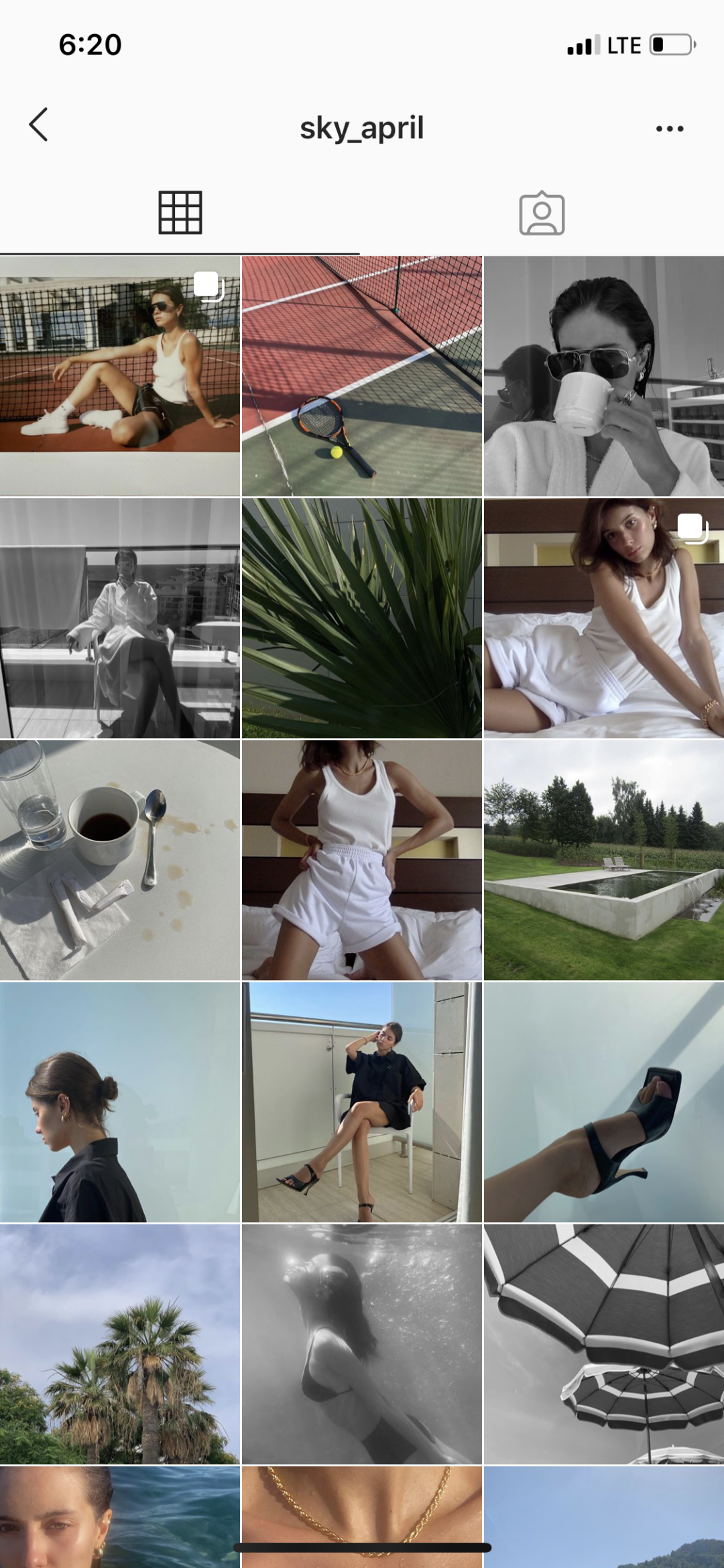Open the carousel post of woman by tennis net
Screen dimensions: 724x1568
pos(119,376)
